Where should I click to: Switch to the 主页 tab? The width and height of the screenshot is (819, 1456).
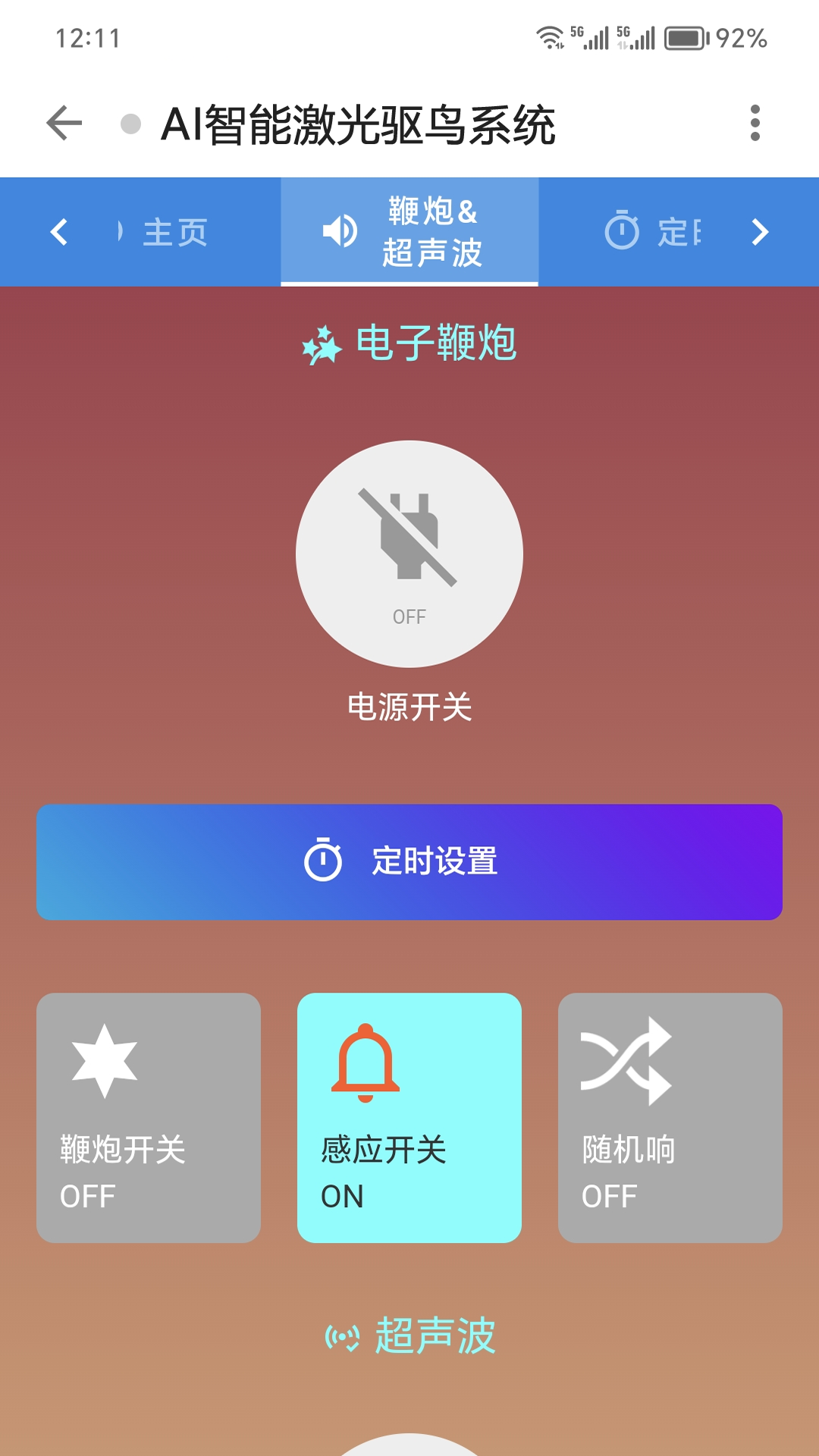pos(174,232)
